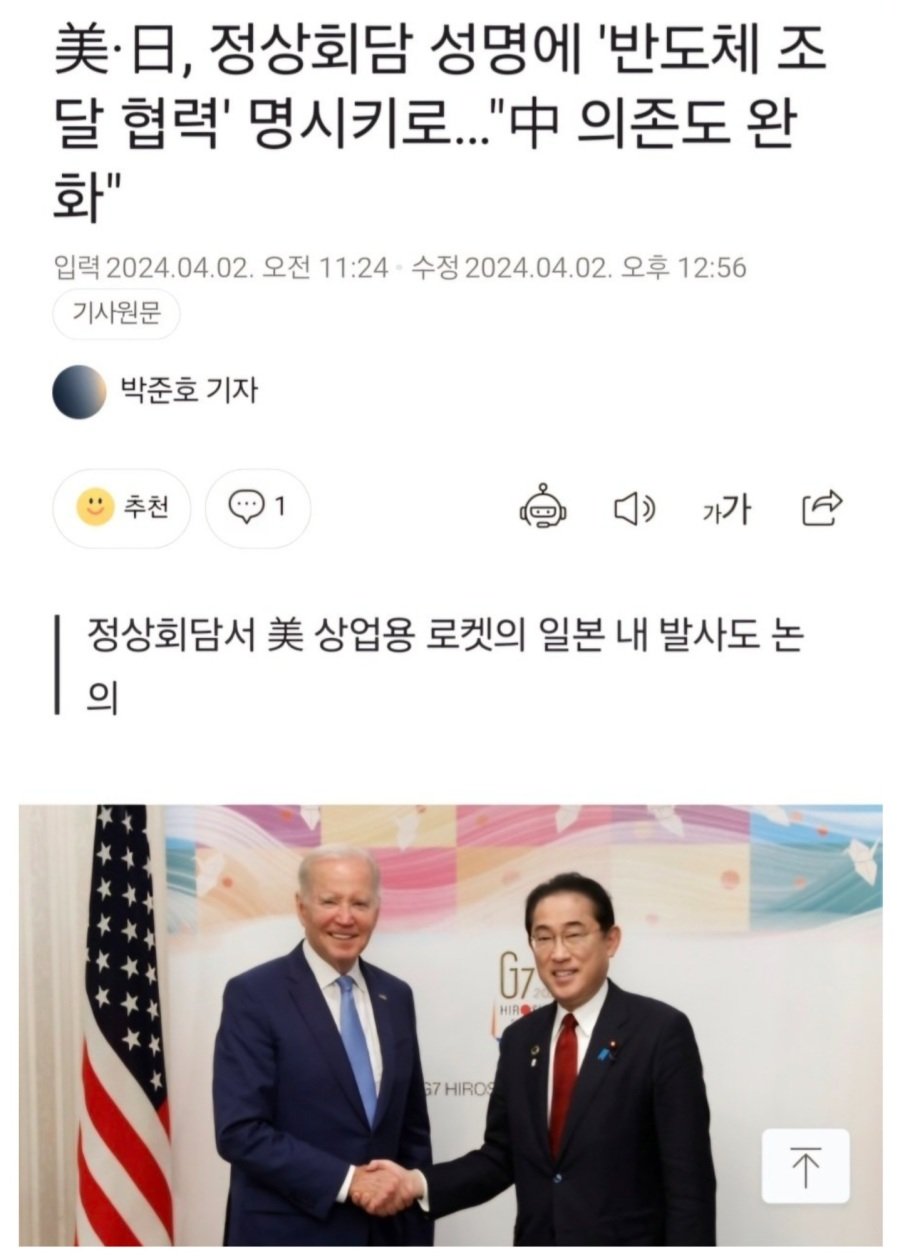Listen to article with the speaker icon
The width and height of the screenshot is (900, 1259).
pos(634,509)
